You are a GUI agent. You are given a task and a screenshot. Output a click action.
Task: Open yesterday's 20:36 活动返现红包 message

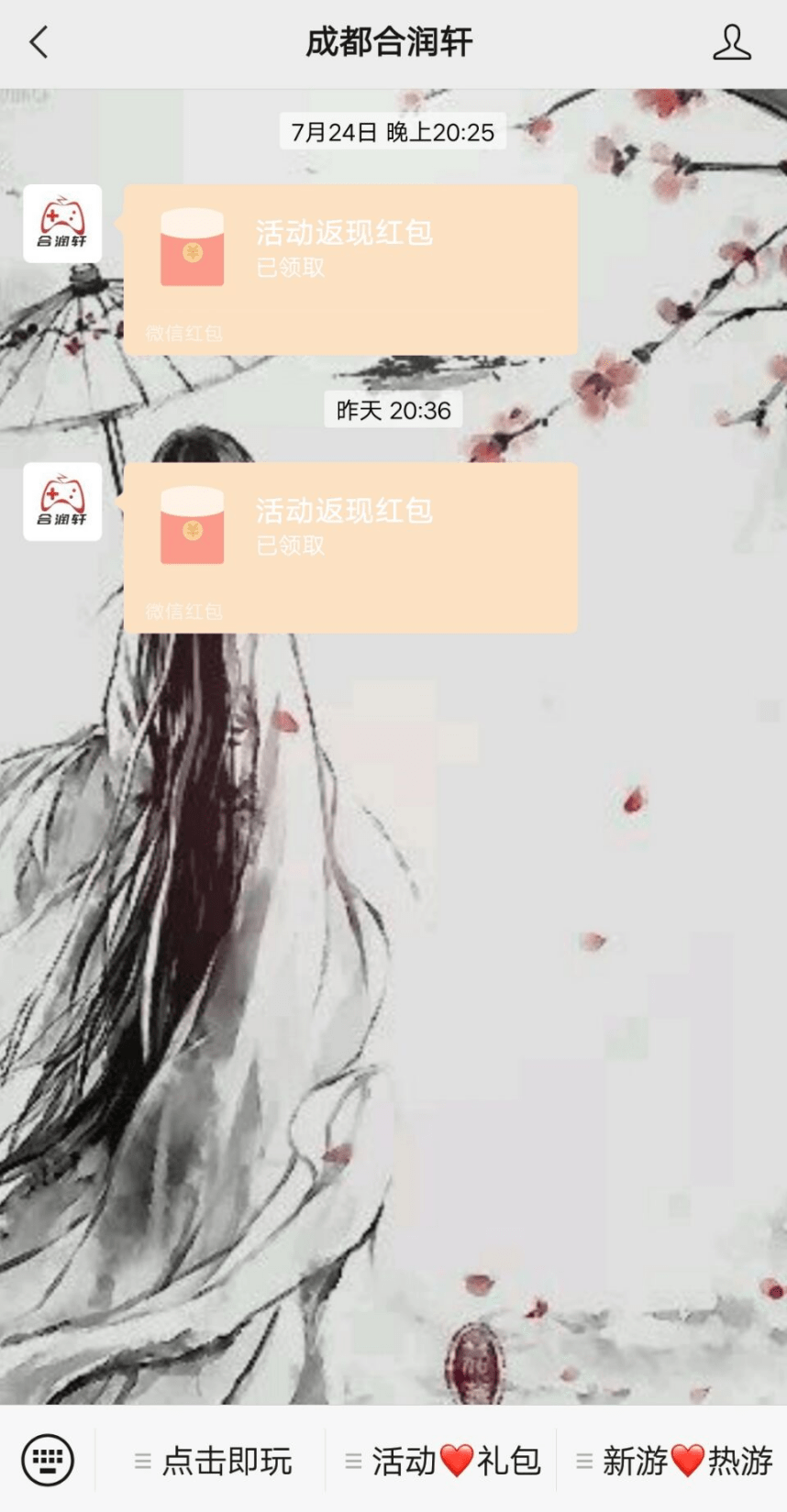tap(350, 546)
